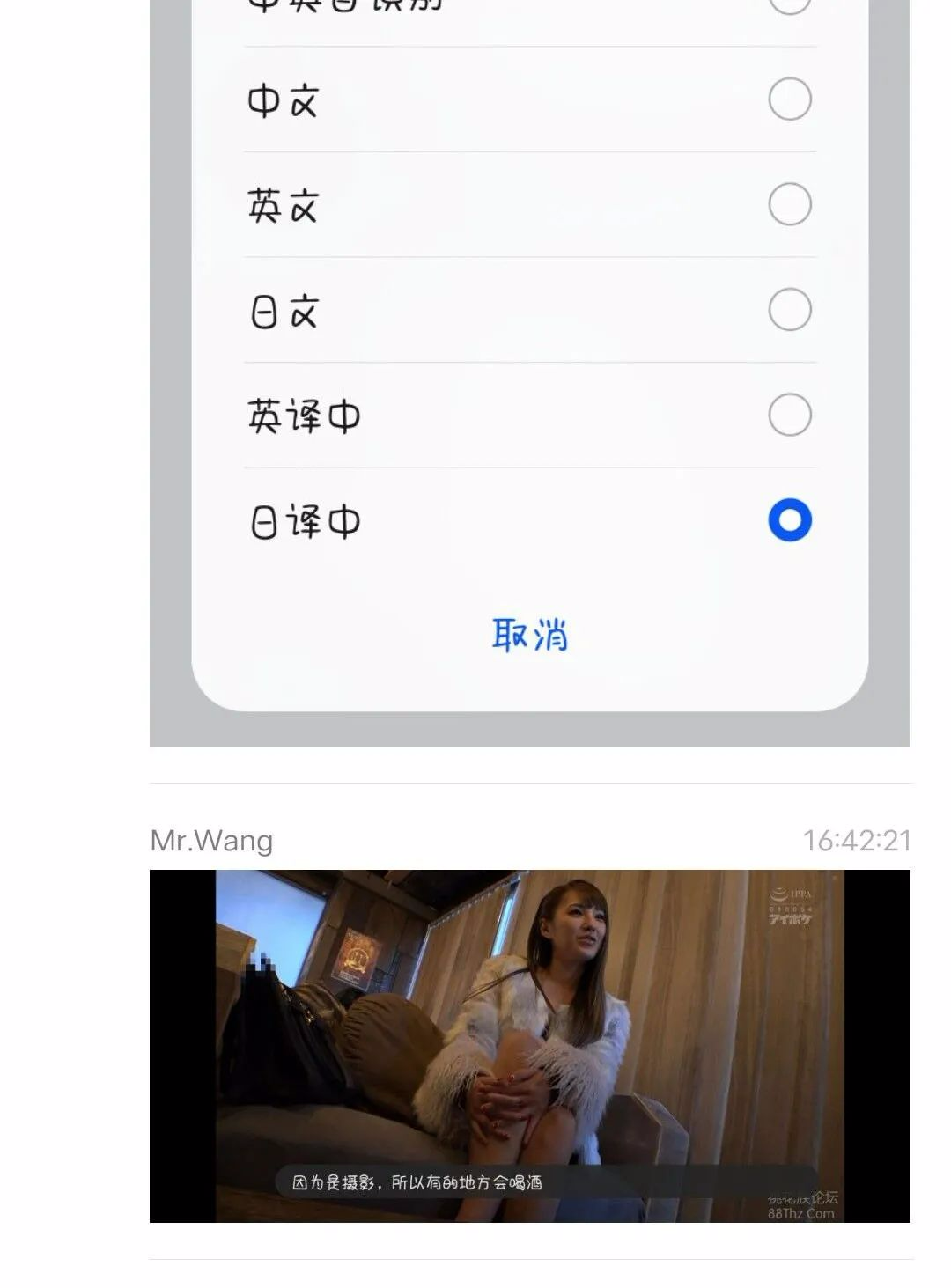Open Mr.Wang's image sent at 16:42:21

[529, 1045]
